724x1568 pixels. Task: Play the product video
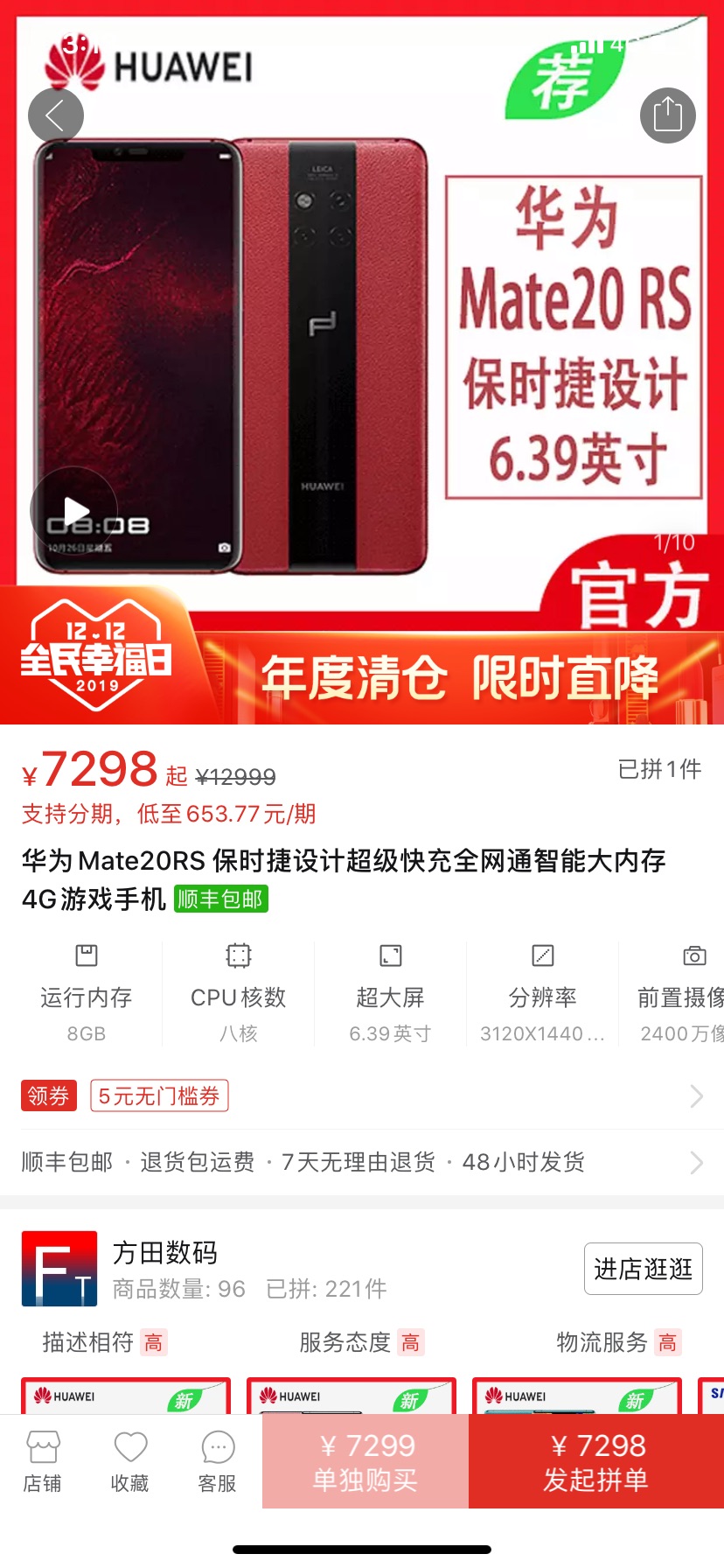coord(74,511)
